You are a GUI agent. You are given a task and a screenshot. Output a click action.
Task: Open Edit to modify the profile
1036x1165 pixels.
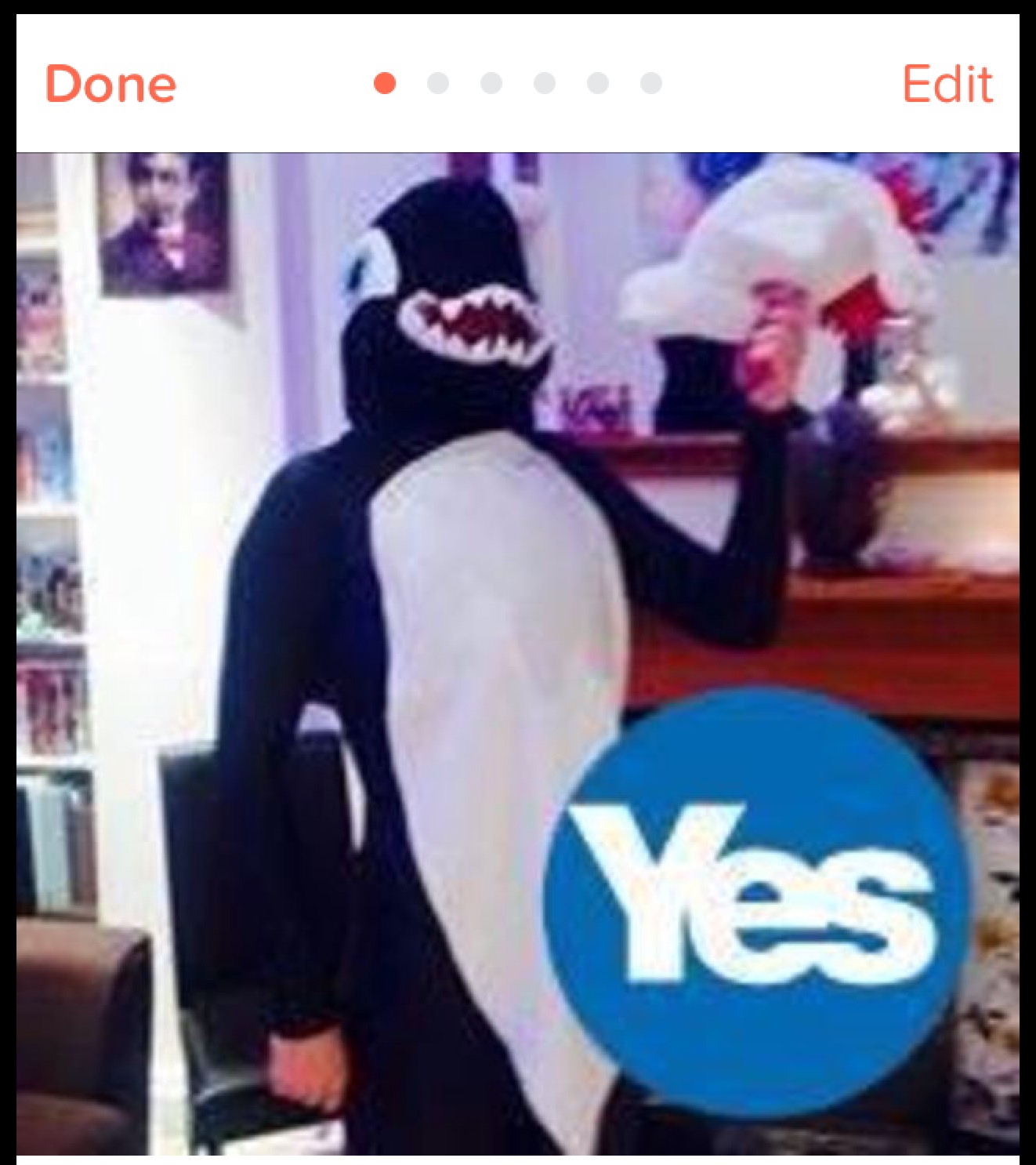click(x=947, y=84)
